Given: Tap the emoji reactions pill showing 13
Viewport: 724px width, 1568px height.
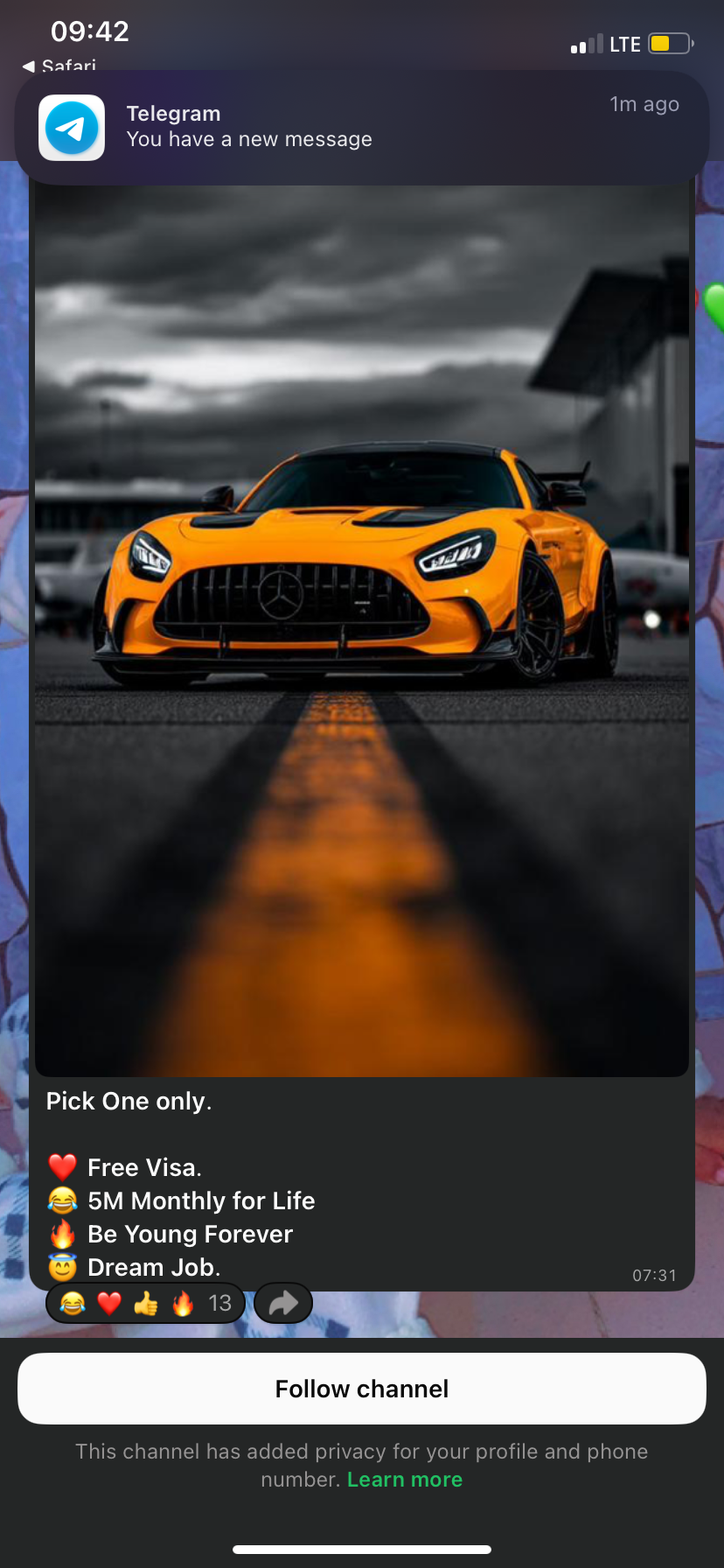Looking at the screenshot, I should point(145,1304).
